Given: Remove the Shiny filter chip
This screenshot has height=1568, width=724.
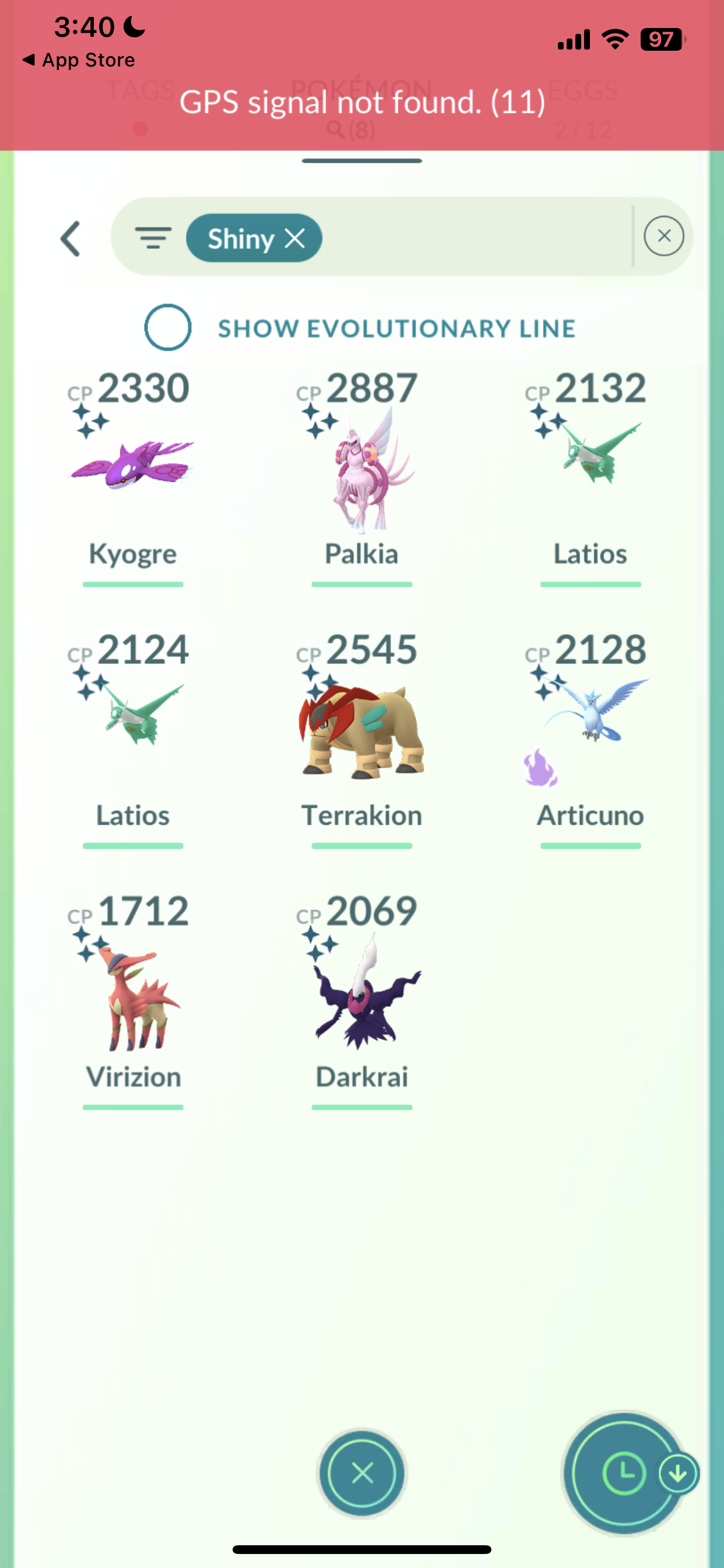Looking at the screenshot, I should tap(296, 239).
